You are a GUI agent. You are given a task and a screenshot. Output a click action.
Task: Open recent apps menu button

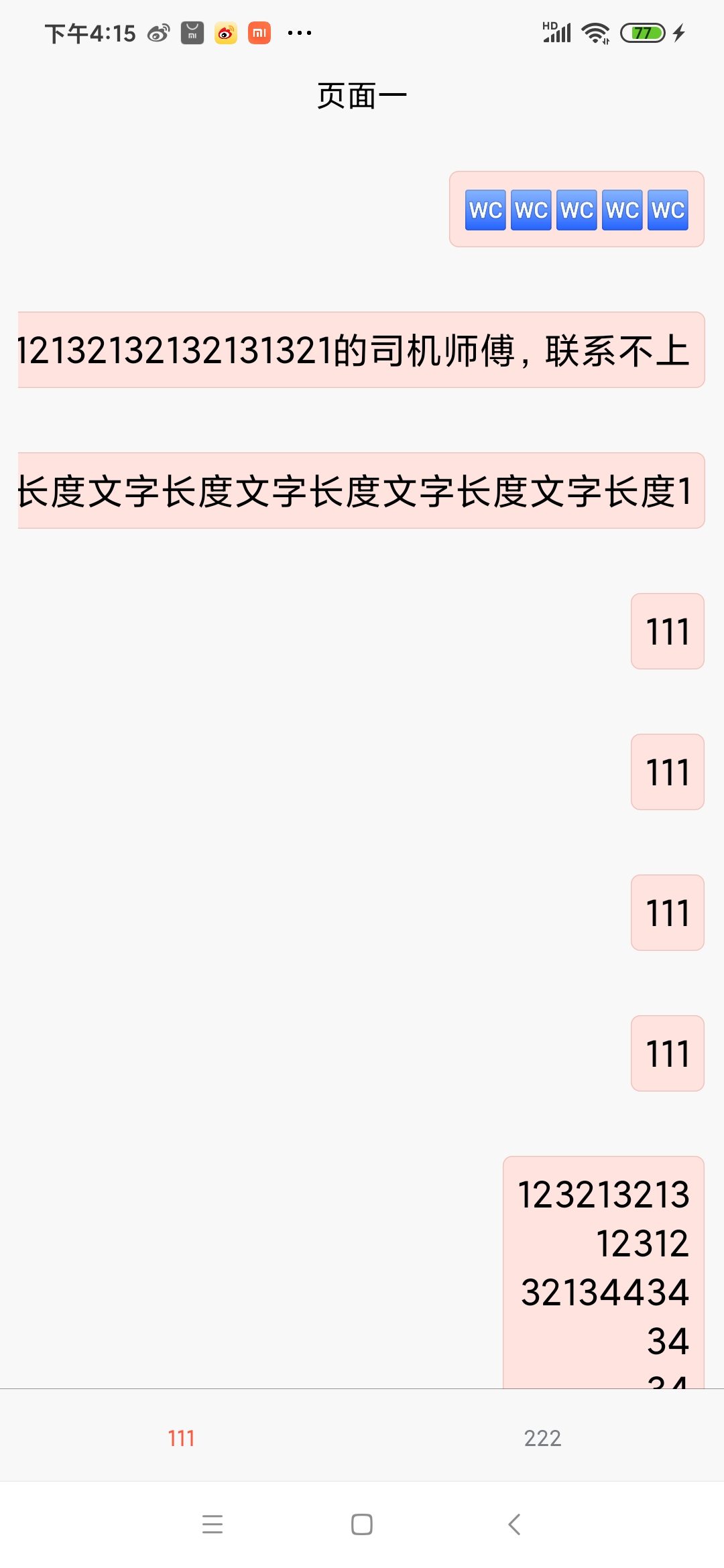click(x=213, y=1524)
